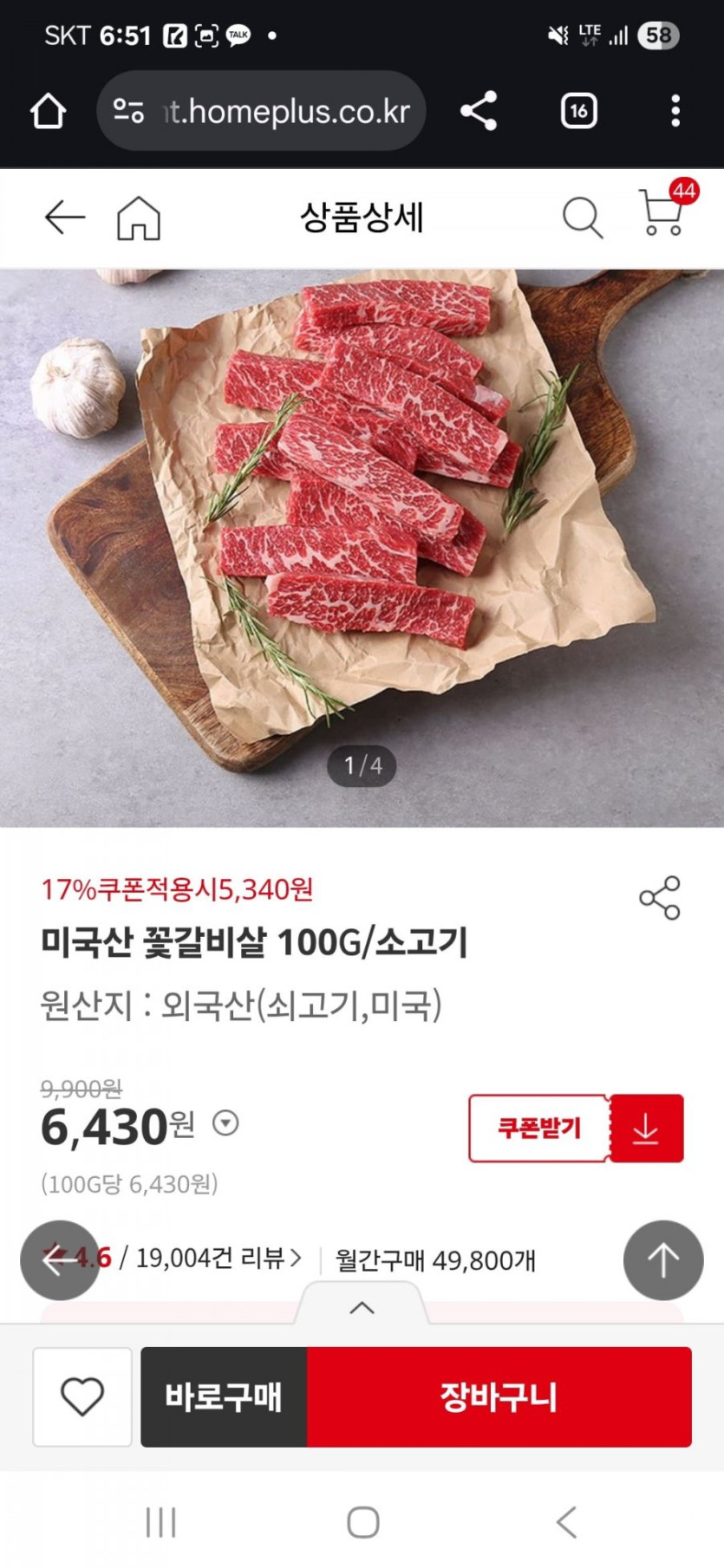Jump to the top with the up arrow
This screenshot has width=724, height=1568.
pos(663,1259)
